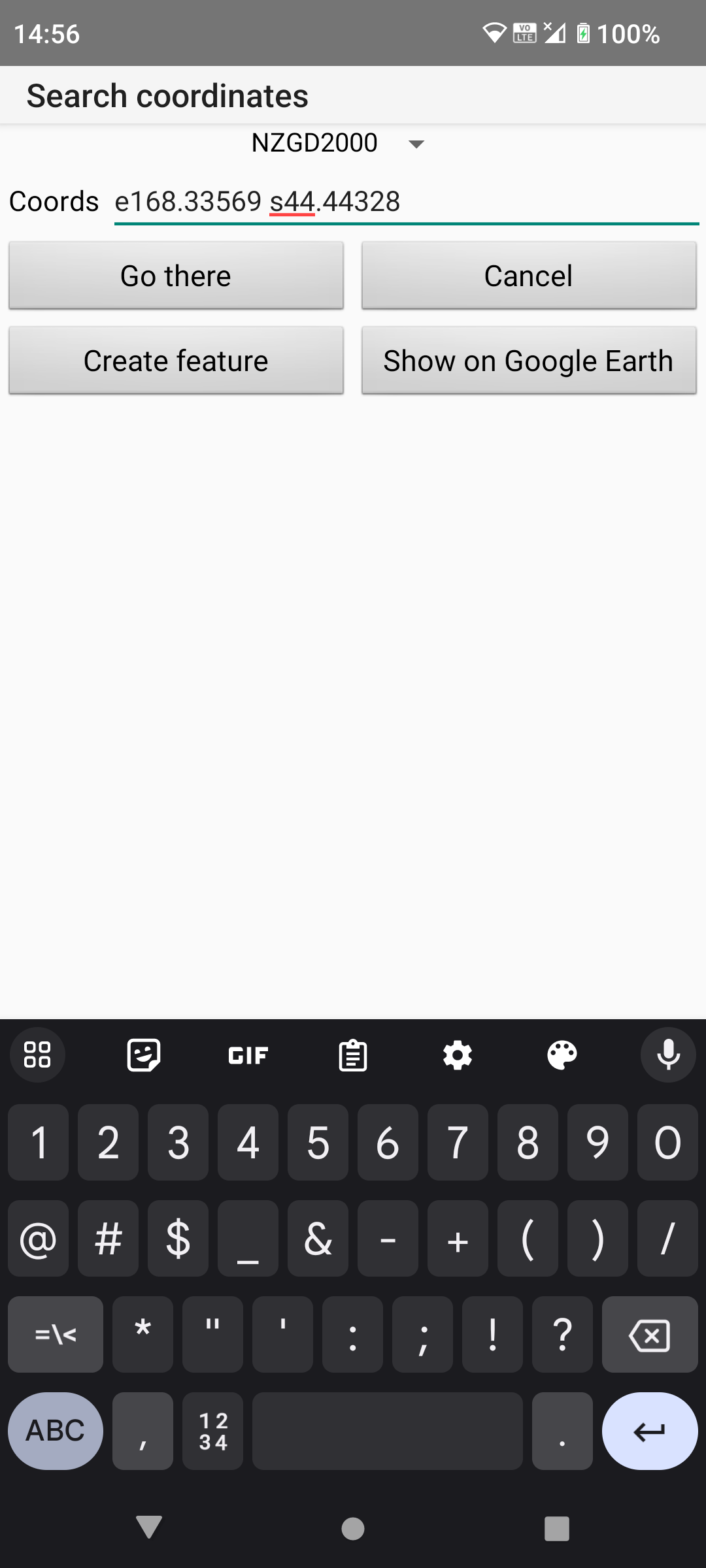Open the GIF search on the keyboard
This screenshot has height=1568, width=706.
click(x=248, y=1054)
